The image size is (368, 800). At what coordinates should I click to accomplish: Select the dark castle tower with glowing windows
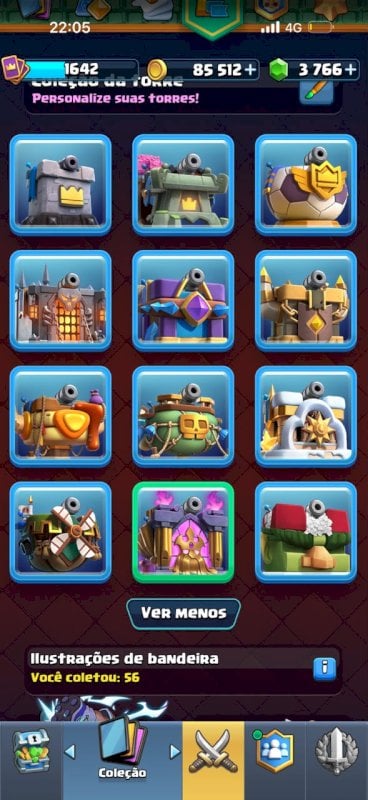[61, 301]
